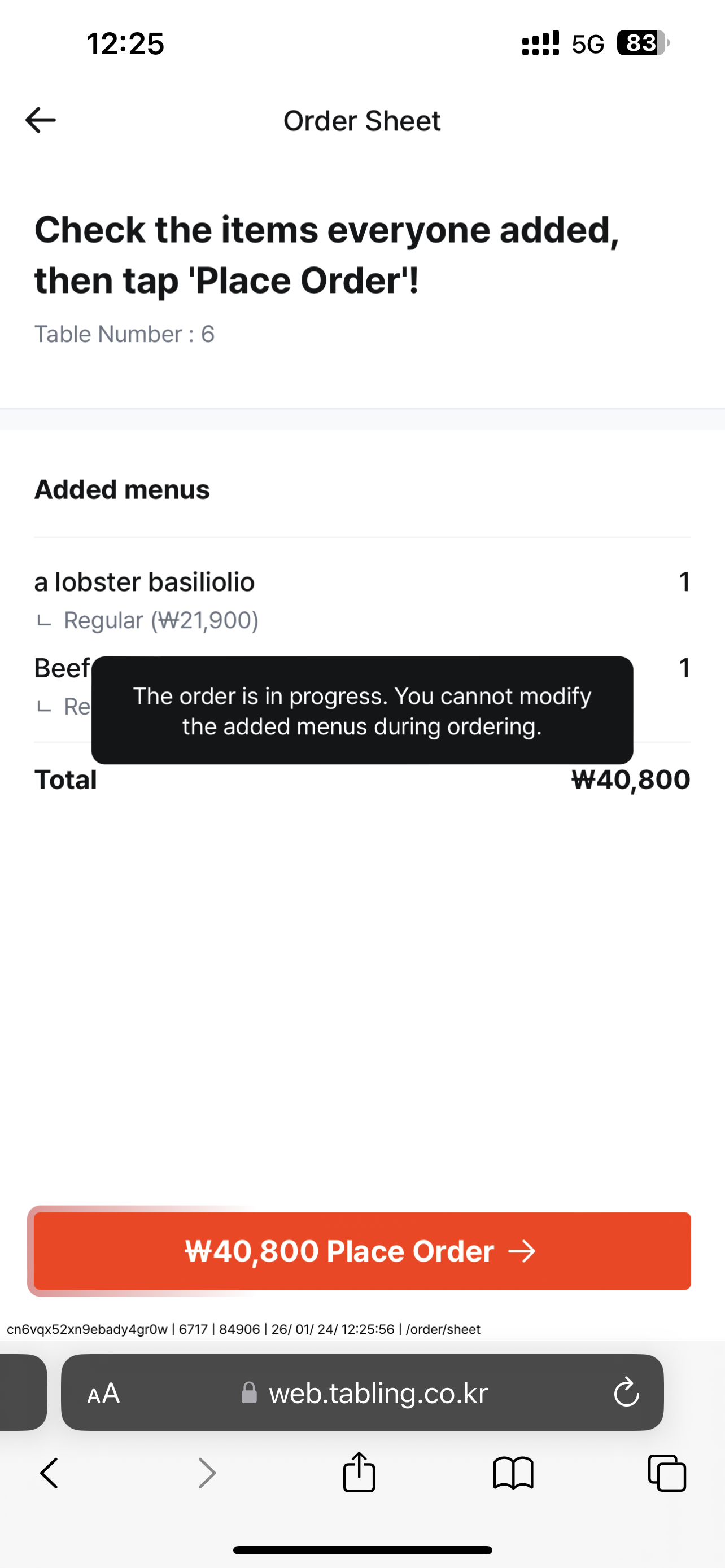Share this page from Safari's toolbar
Screen dimensions: 725x1568
point(359,1473)
